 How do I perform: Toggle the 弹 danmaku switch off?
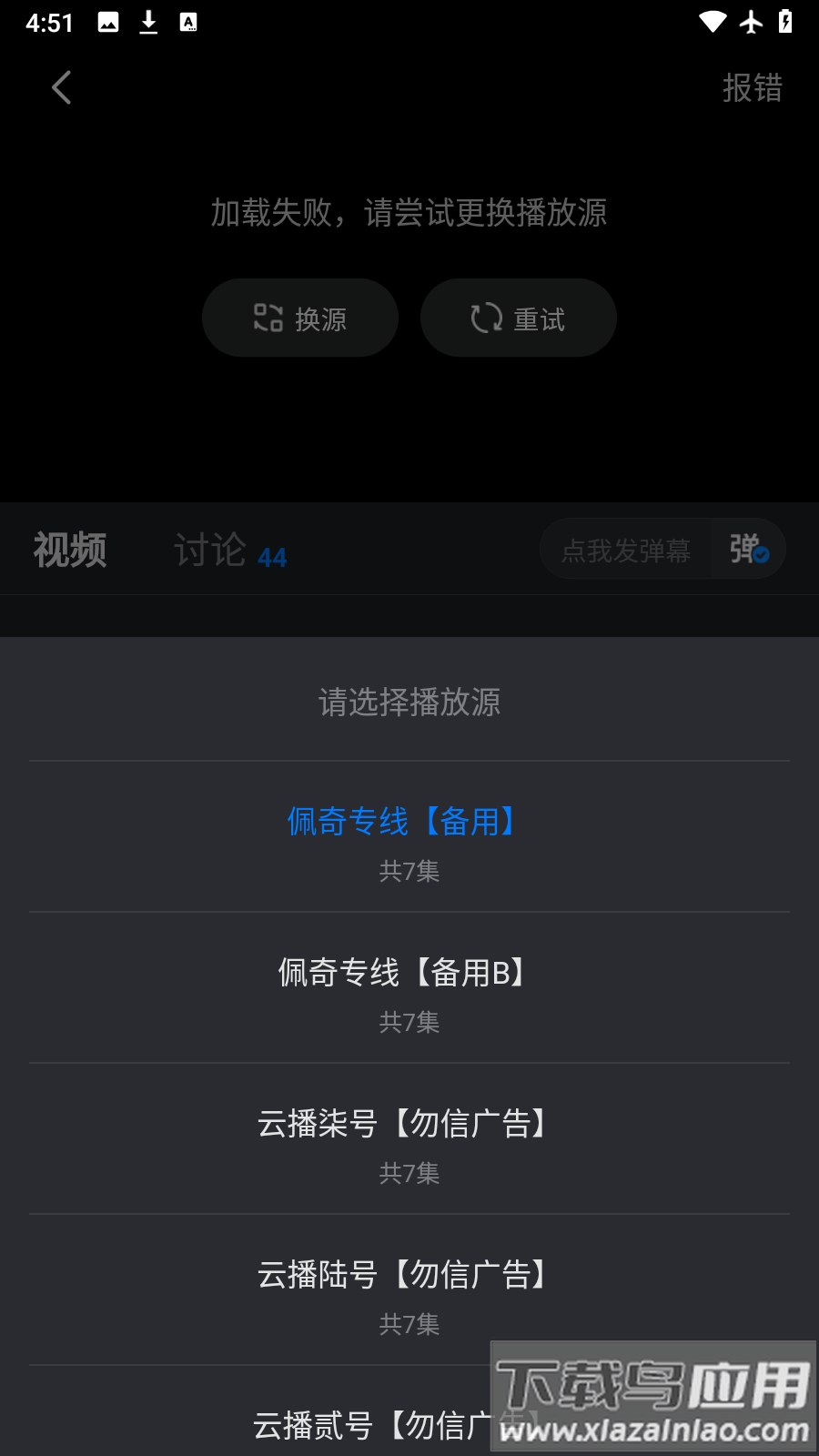745,548
